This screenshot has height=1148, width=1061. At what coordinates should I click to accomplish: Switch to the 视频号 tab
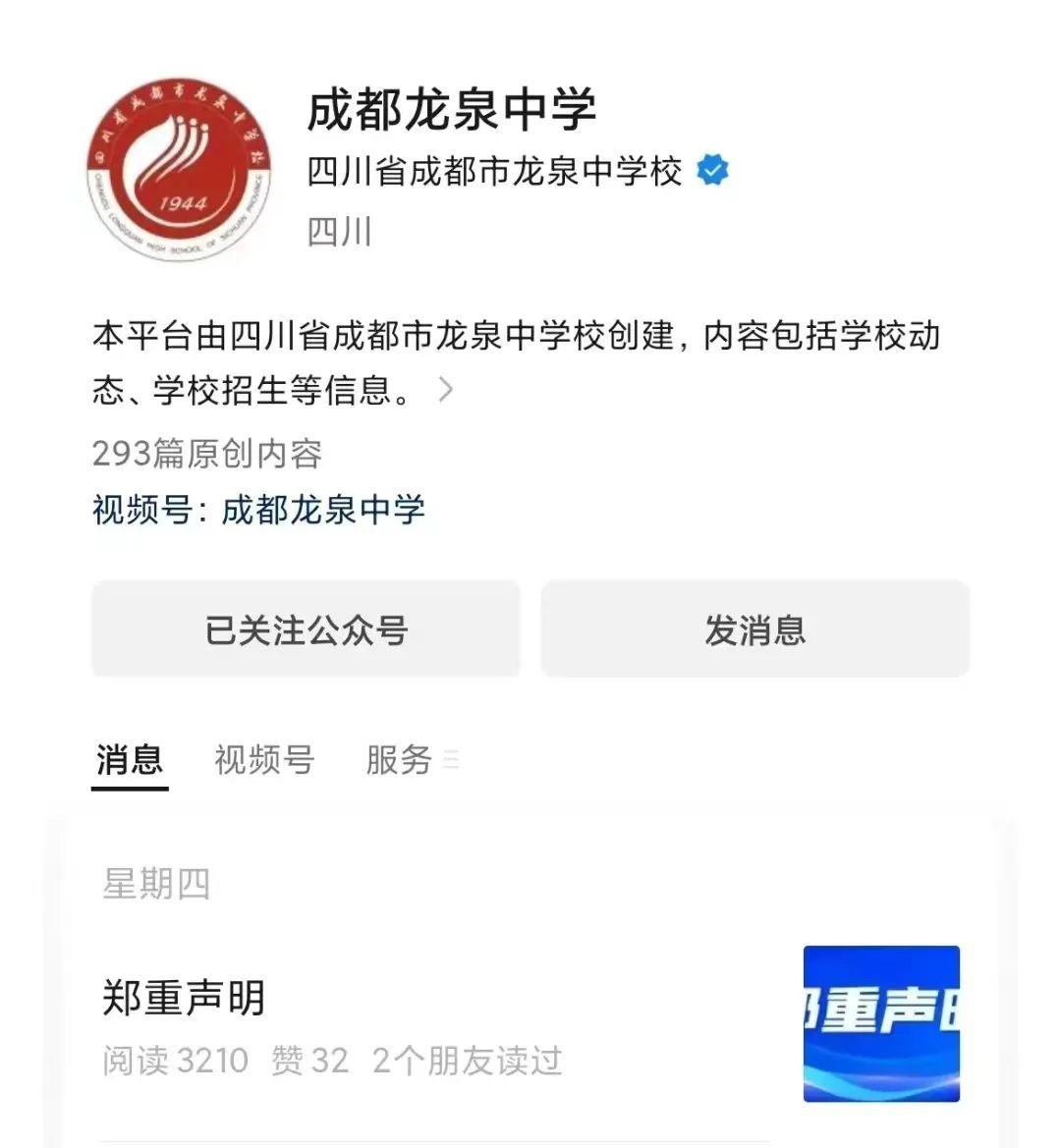tap(263, 760)
